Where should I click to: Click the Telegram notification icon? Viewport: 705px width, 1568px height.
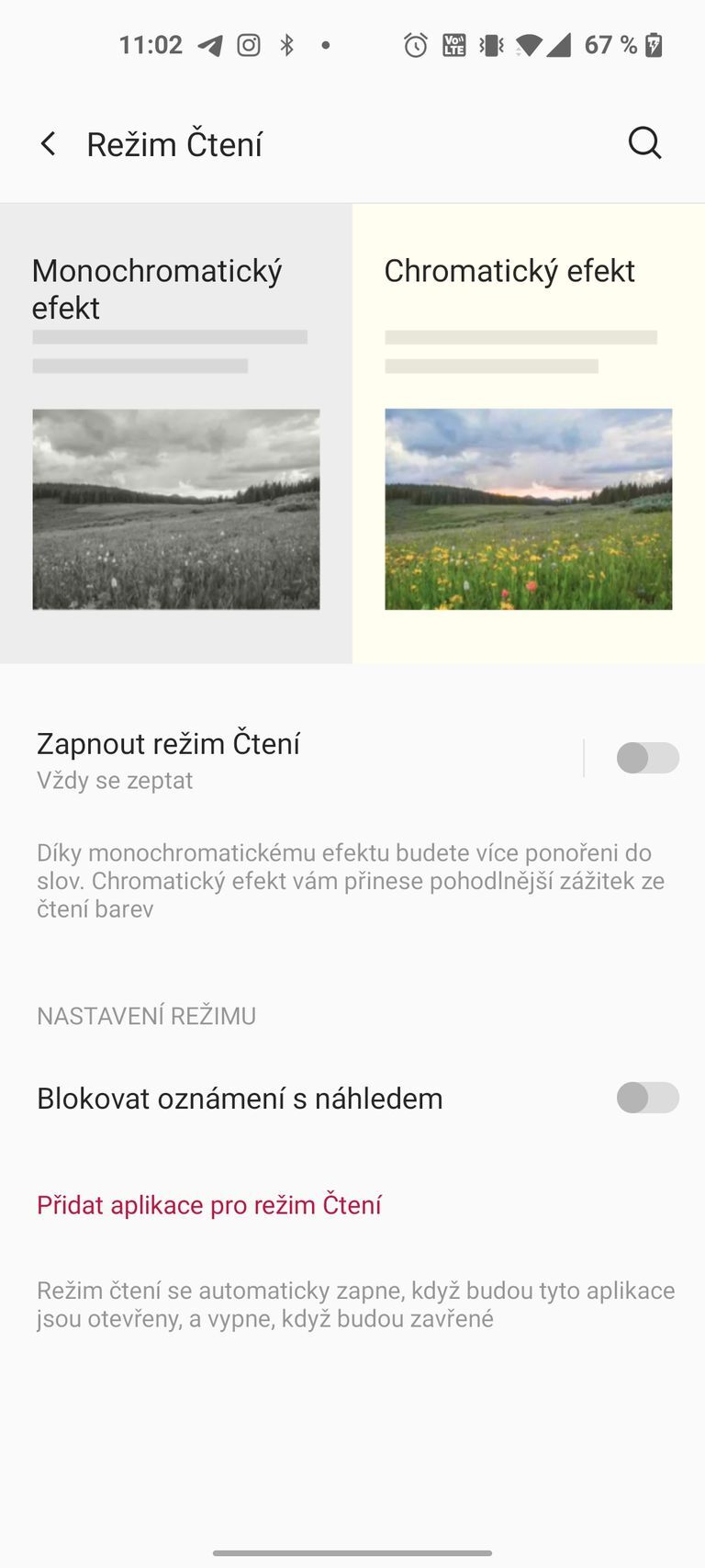(x=211, y=43)
